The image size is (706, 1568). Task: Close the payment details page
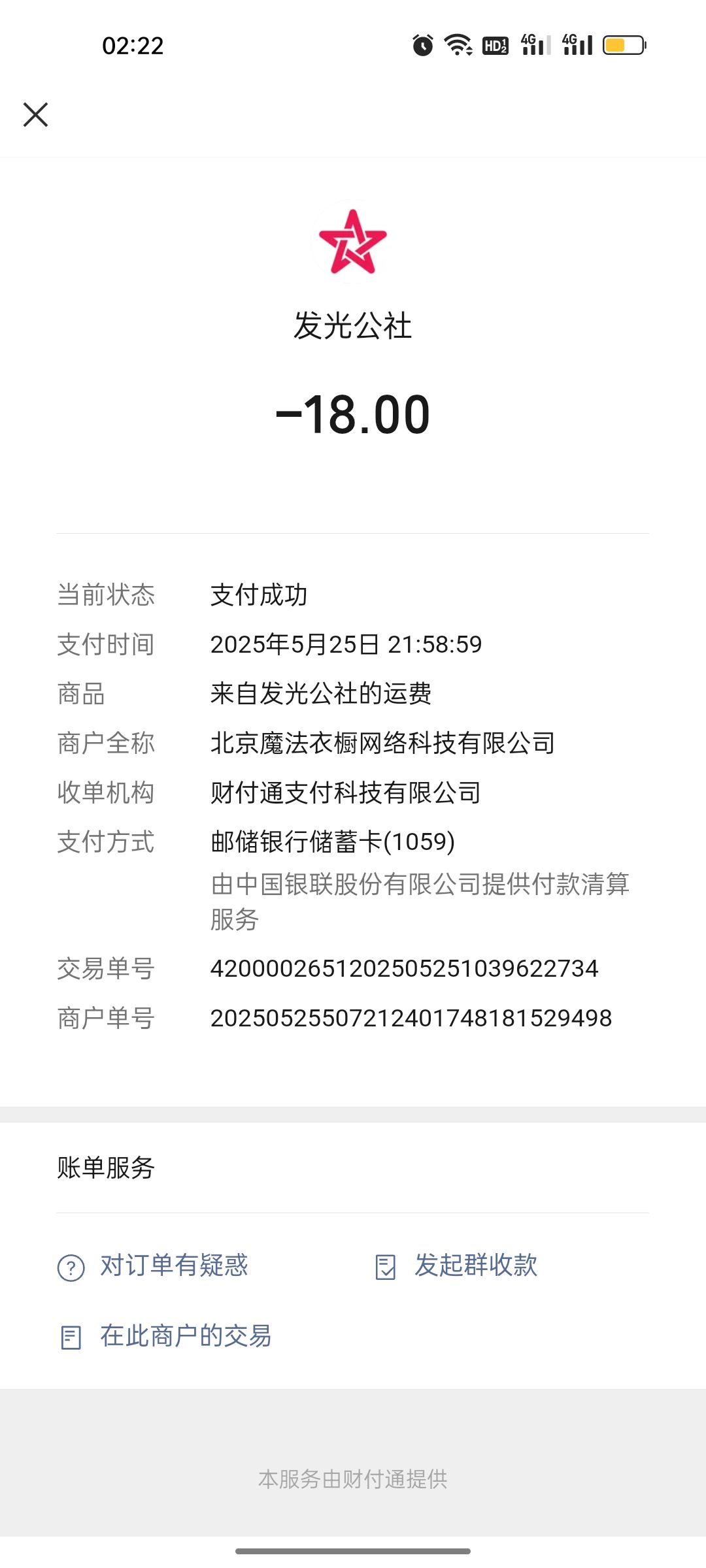pos(35,114)
